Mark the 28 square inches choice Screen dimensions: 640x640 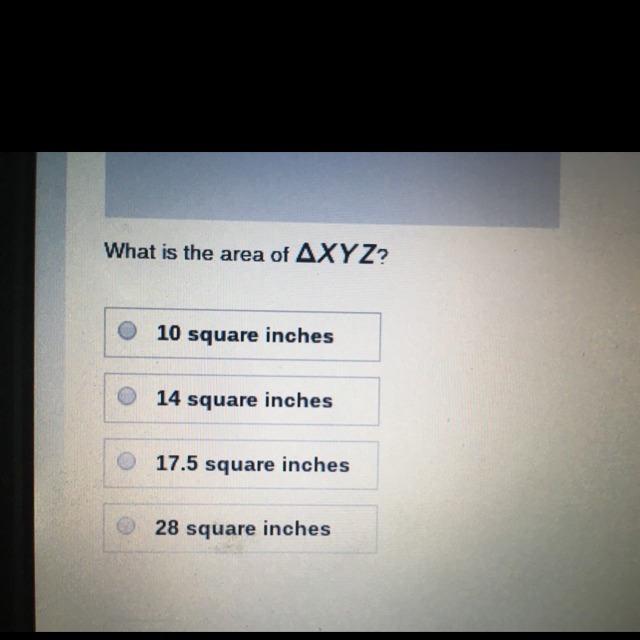(x=126, y=526)
